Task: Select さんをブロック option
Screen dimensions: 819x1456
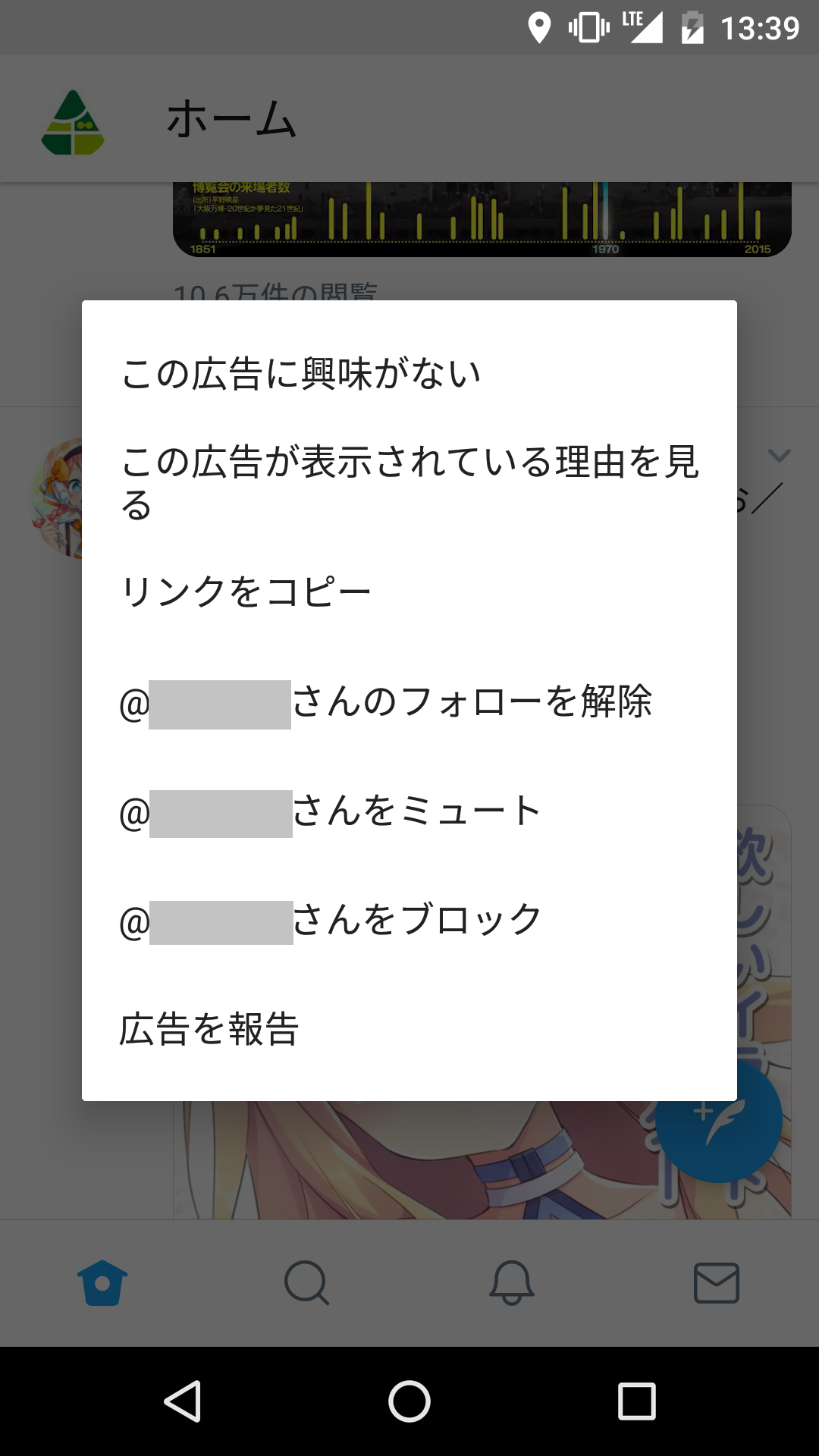Action: 409,920
